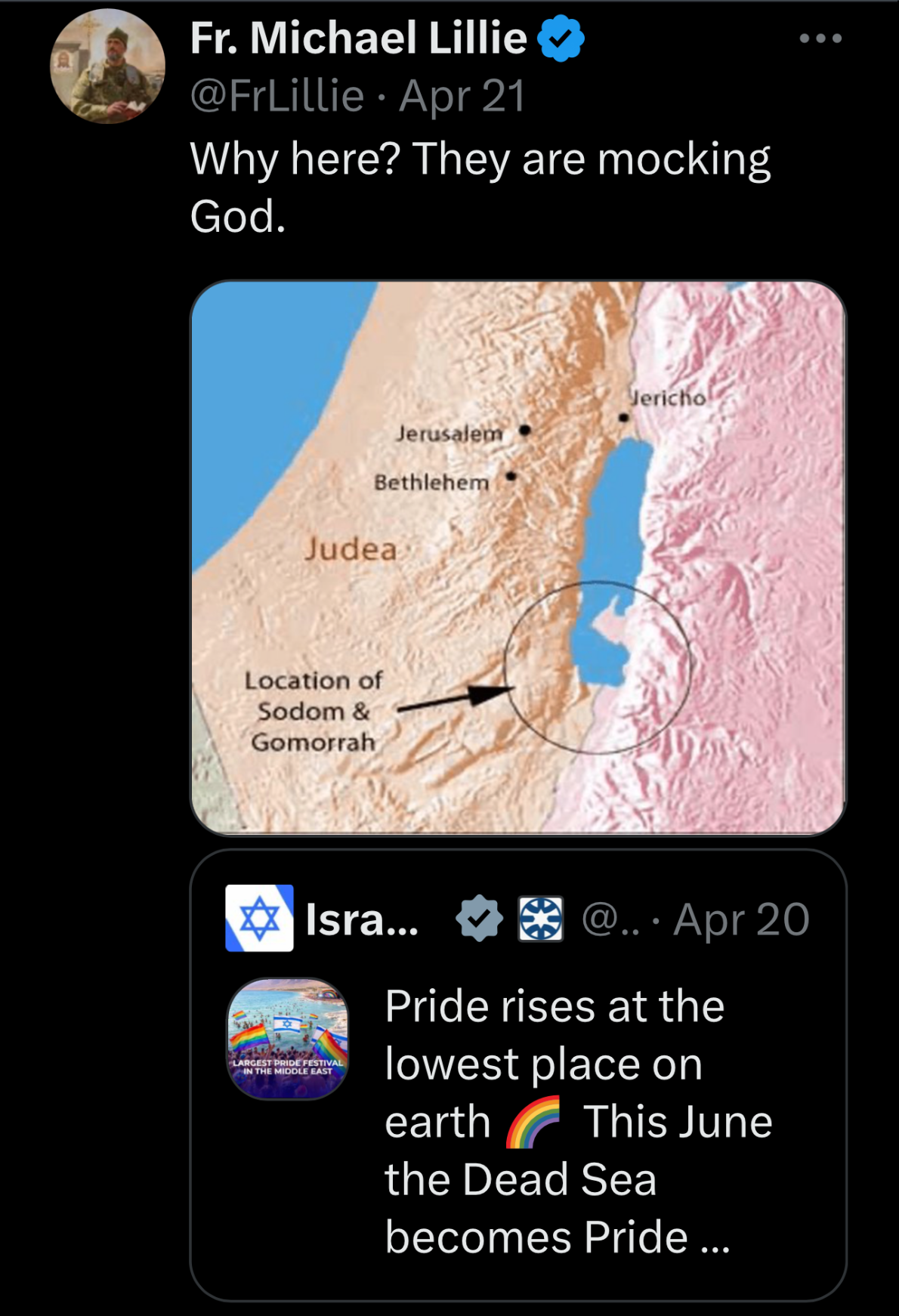899x1316 pixels.
Task: View the quoted post's Pride festival picture
Action: tap(288, 1038)
